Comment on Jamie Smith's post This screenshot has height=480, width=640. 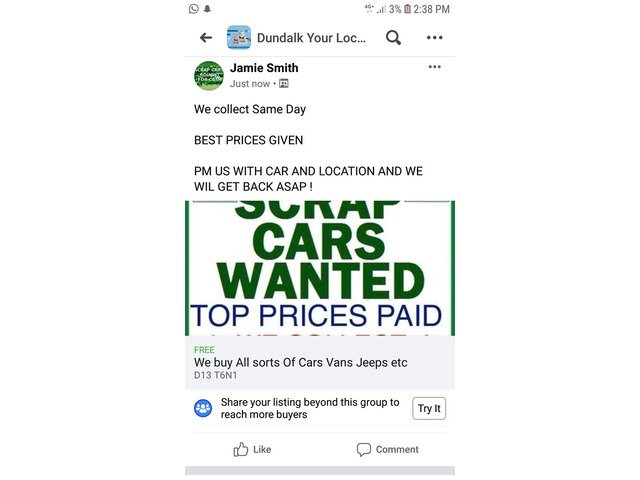(x=387, y=449)
